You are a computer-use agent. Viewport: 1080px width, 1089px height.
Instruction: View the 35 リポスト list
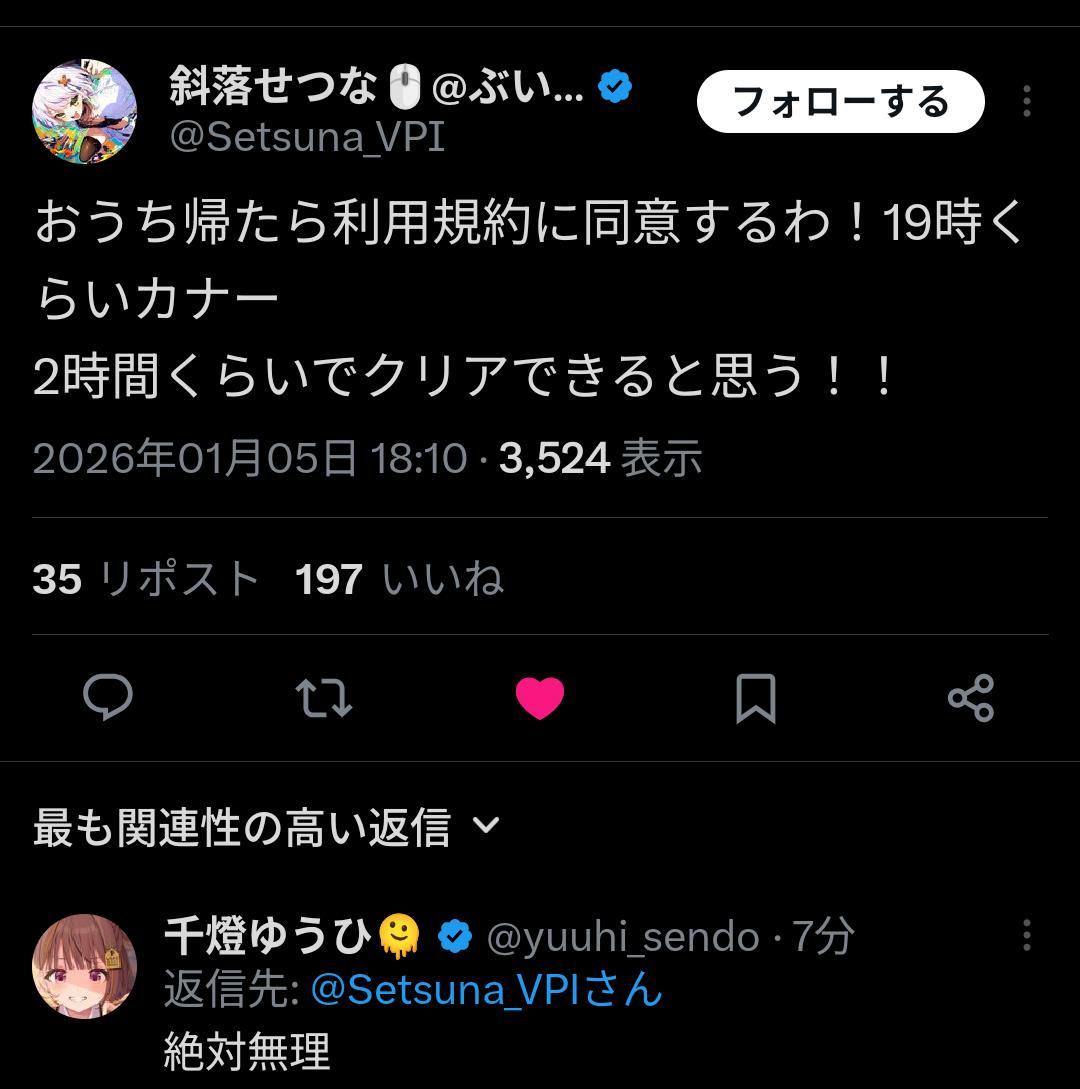tap(146, 579)
